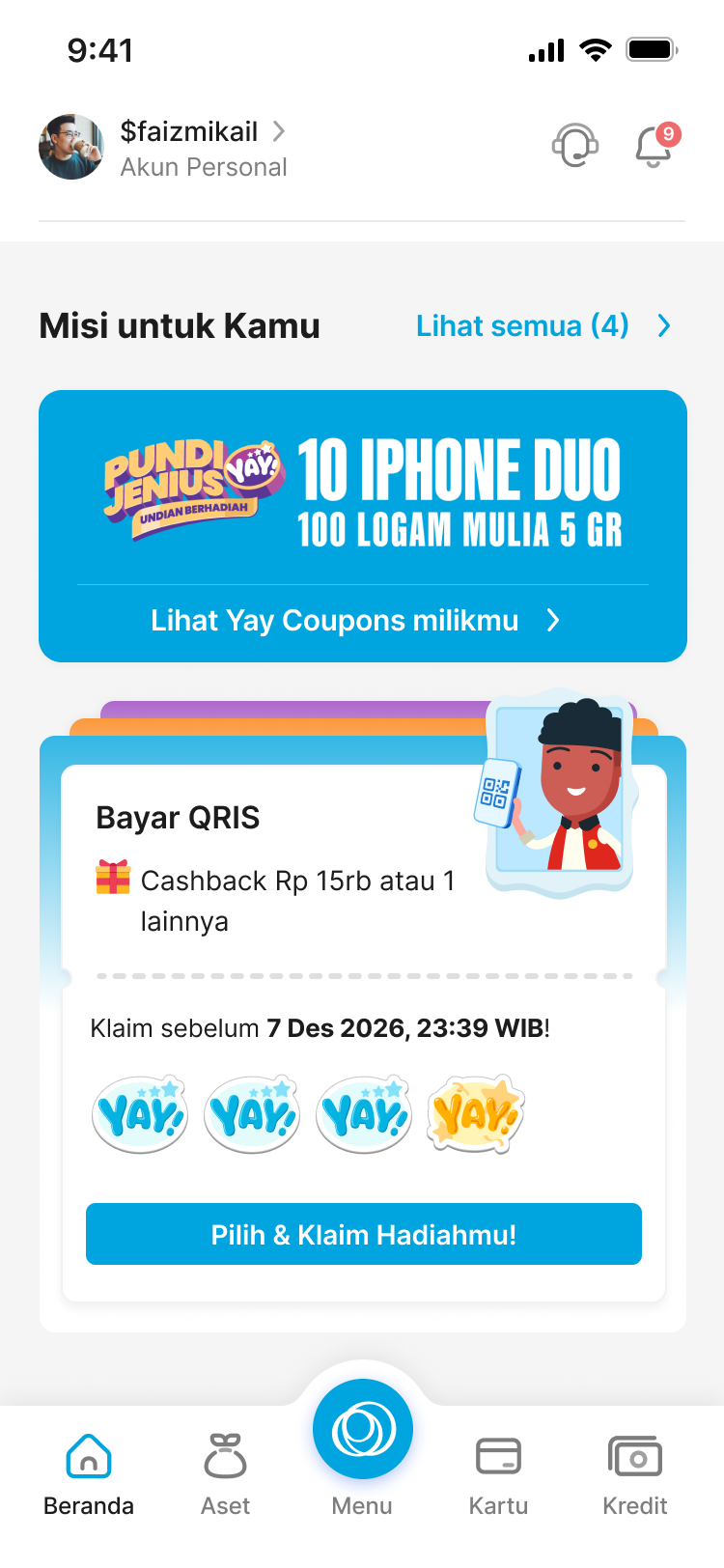Switch to the Kredit tab
The image size is (724, 1568).
[x=635, y=1475]
